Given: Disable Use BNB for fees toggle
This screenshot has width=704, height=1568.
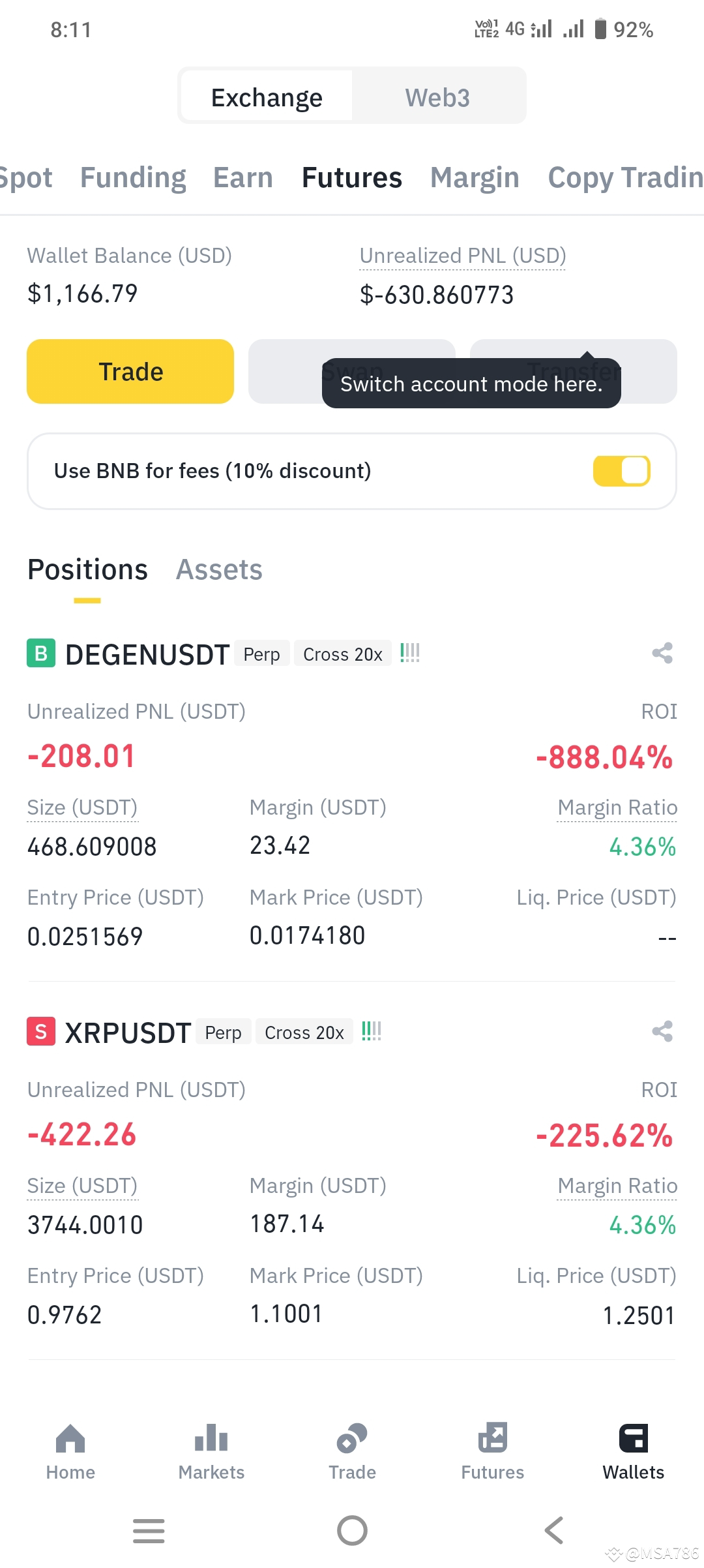Looking at the screenshot, I should (x=621, y=470).
